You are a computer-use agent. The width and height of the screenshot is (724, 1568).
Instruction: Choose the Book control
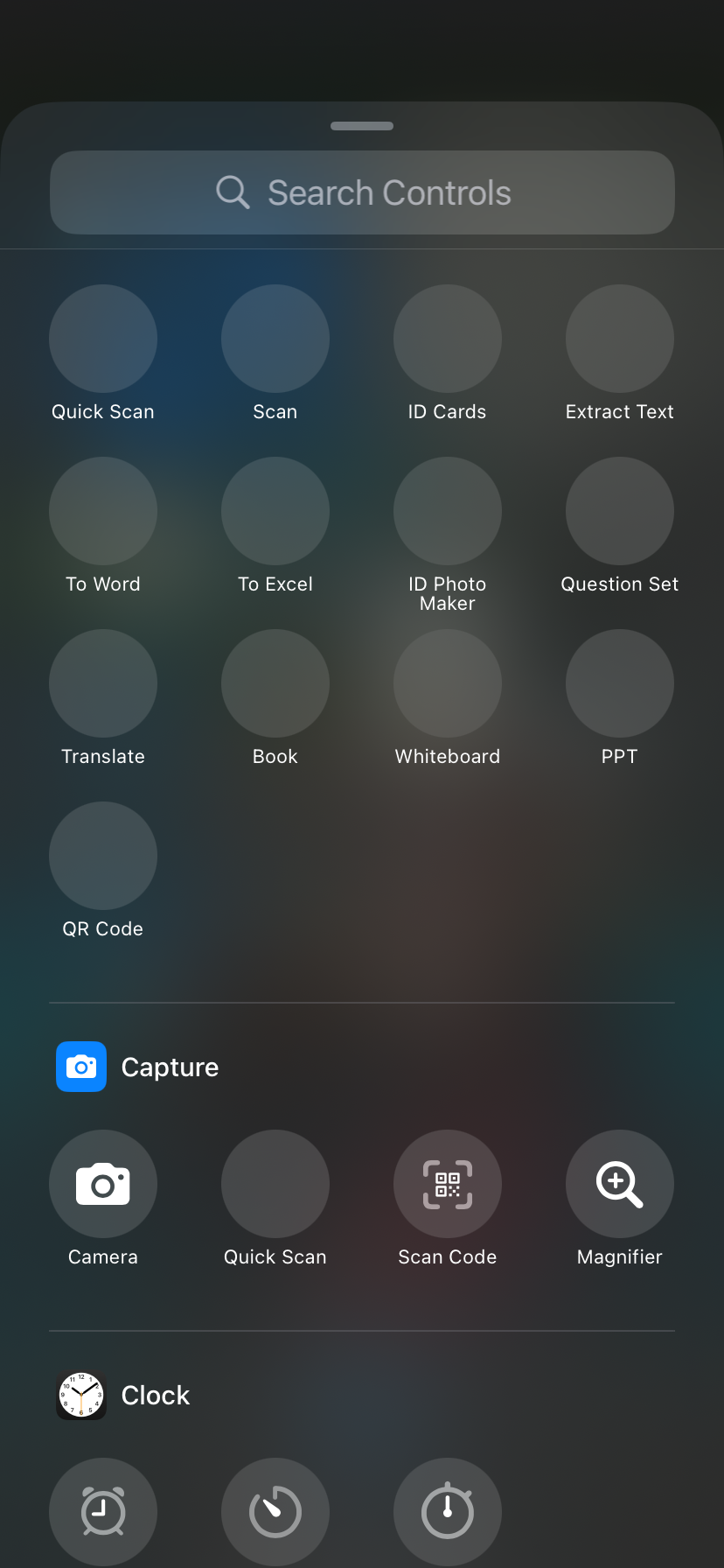click(x=275, y=683)
